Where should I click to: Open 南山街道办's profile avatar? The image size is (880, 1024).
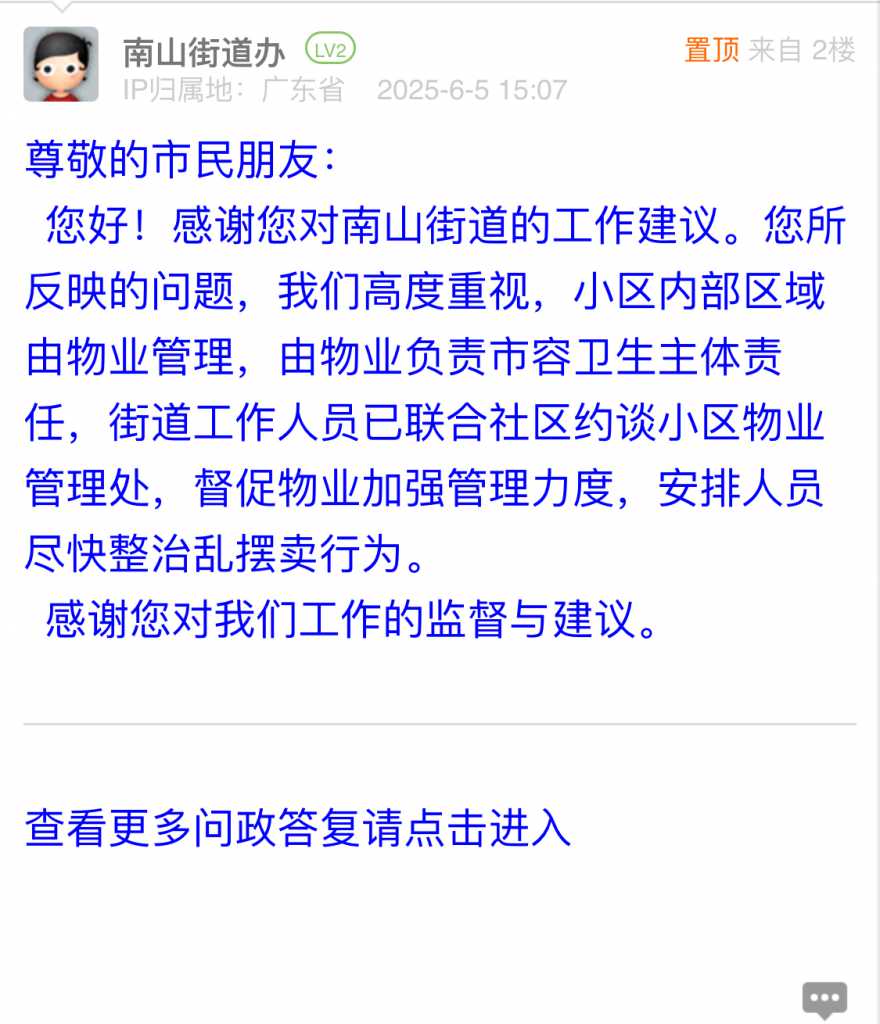61,64
